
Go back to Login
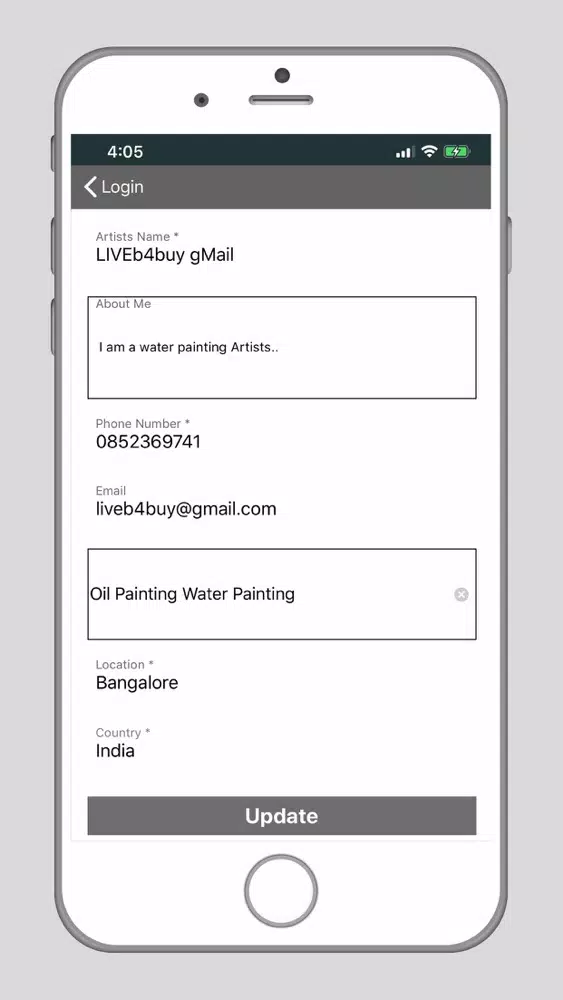(x=113, y=187)
